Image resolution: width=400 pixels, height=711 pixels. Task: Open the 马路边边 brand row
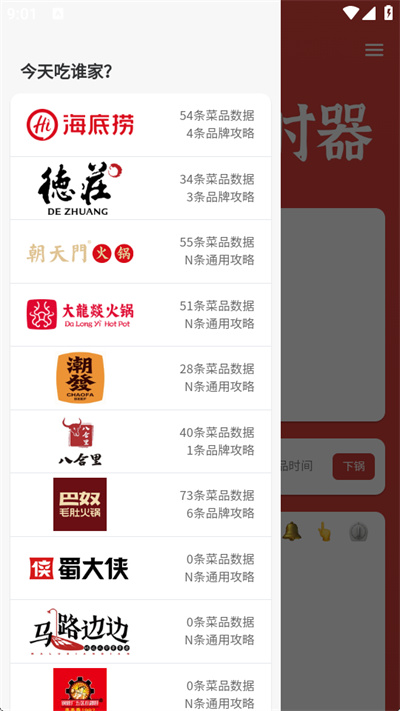coord(141,631)
